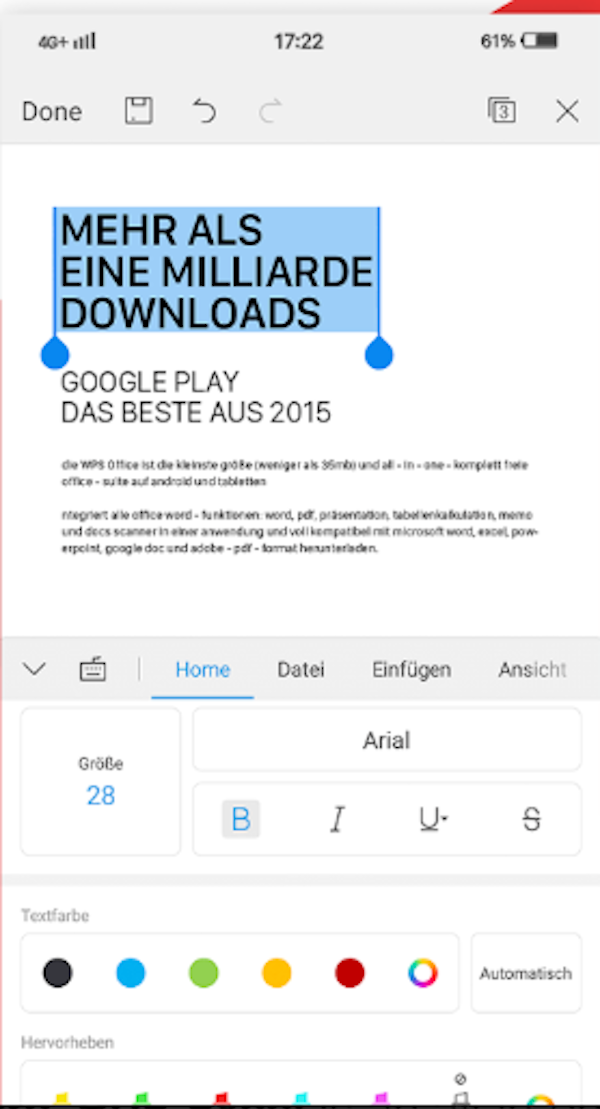
Task: Open the Einfügen tab
Action: point(411,670)
